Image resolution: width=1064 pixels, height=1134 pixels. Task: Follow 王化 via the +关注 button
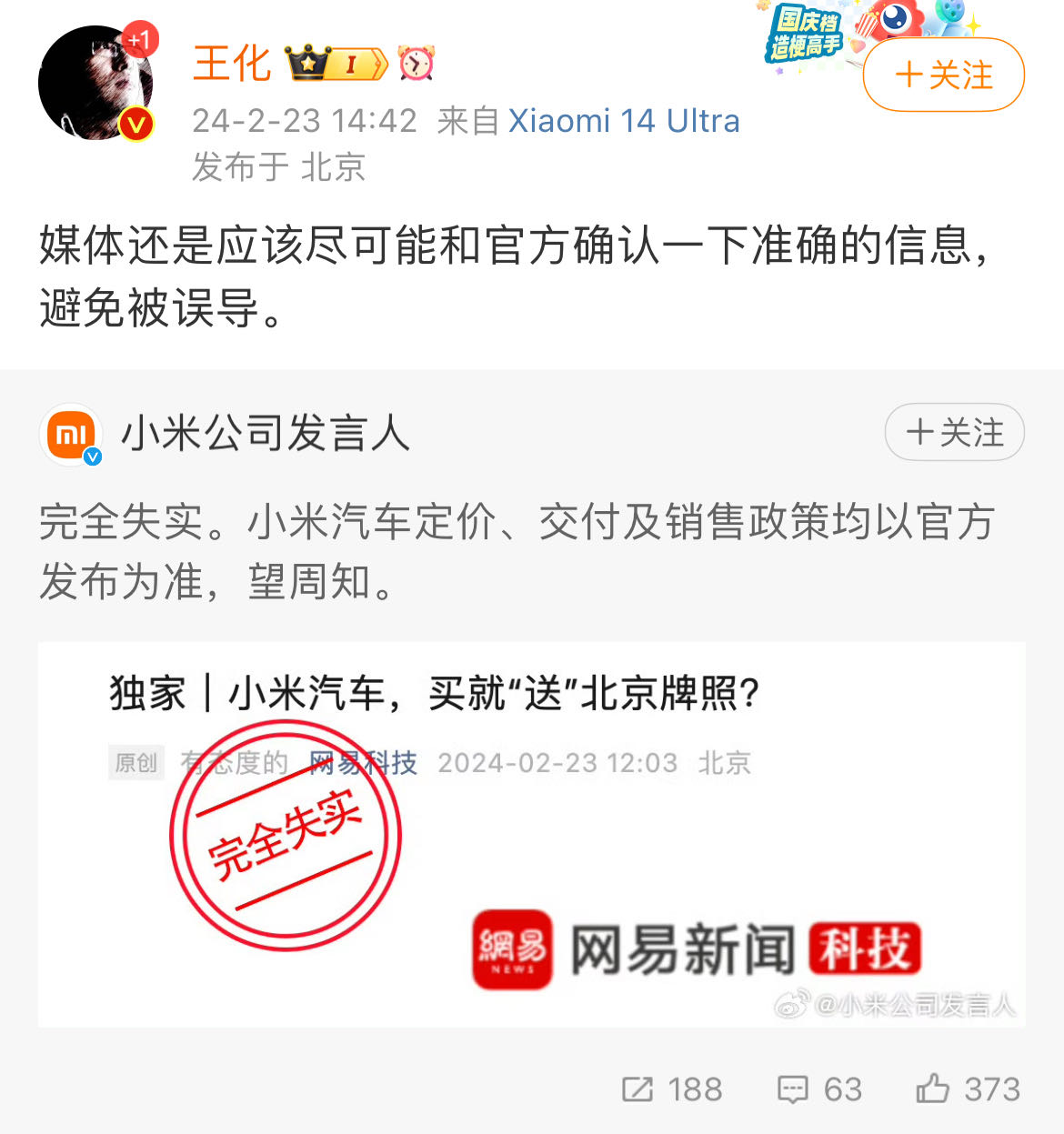coord(943,76)
